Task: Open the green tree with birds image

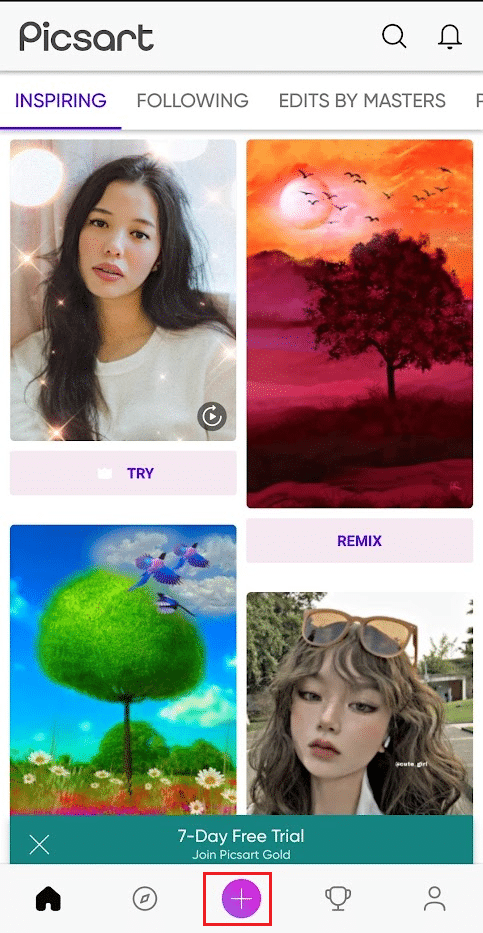Action: pyautogui.click(x=123, y=669)
